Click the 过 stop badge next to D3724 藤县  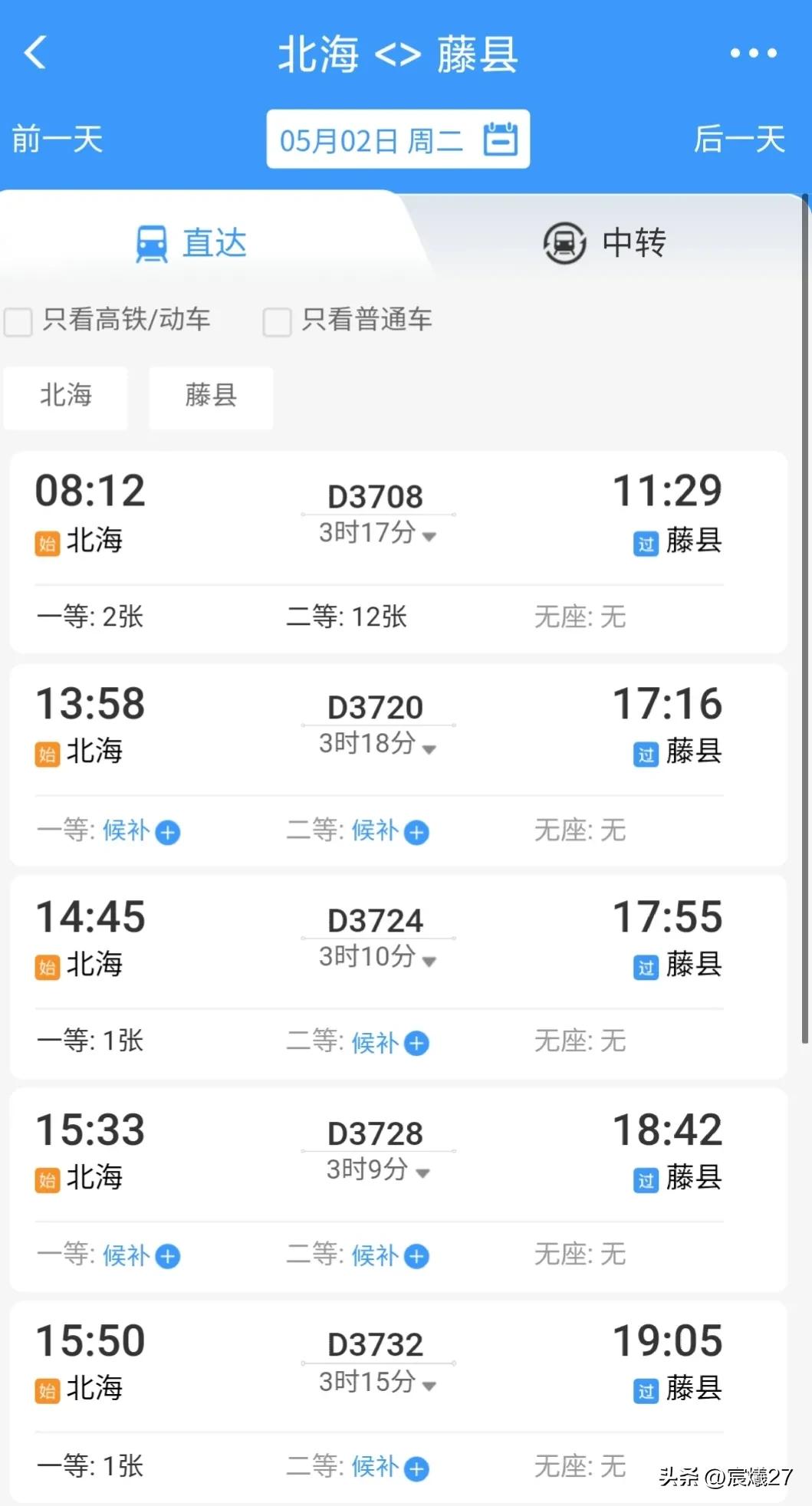(x=646, y=967)
